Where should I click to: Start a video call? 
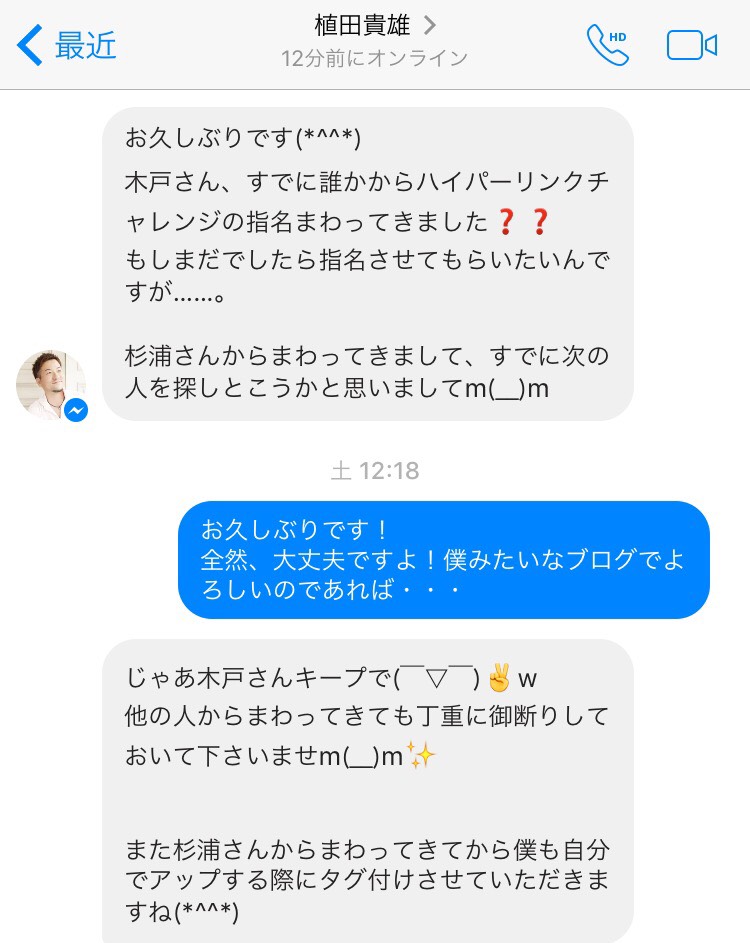[692, 45]
